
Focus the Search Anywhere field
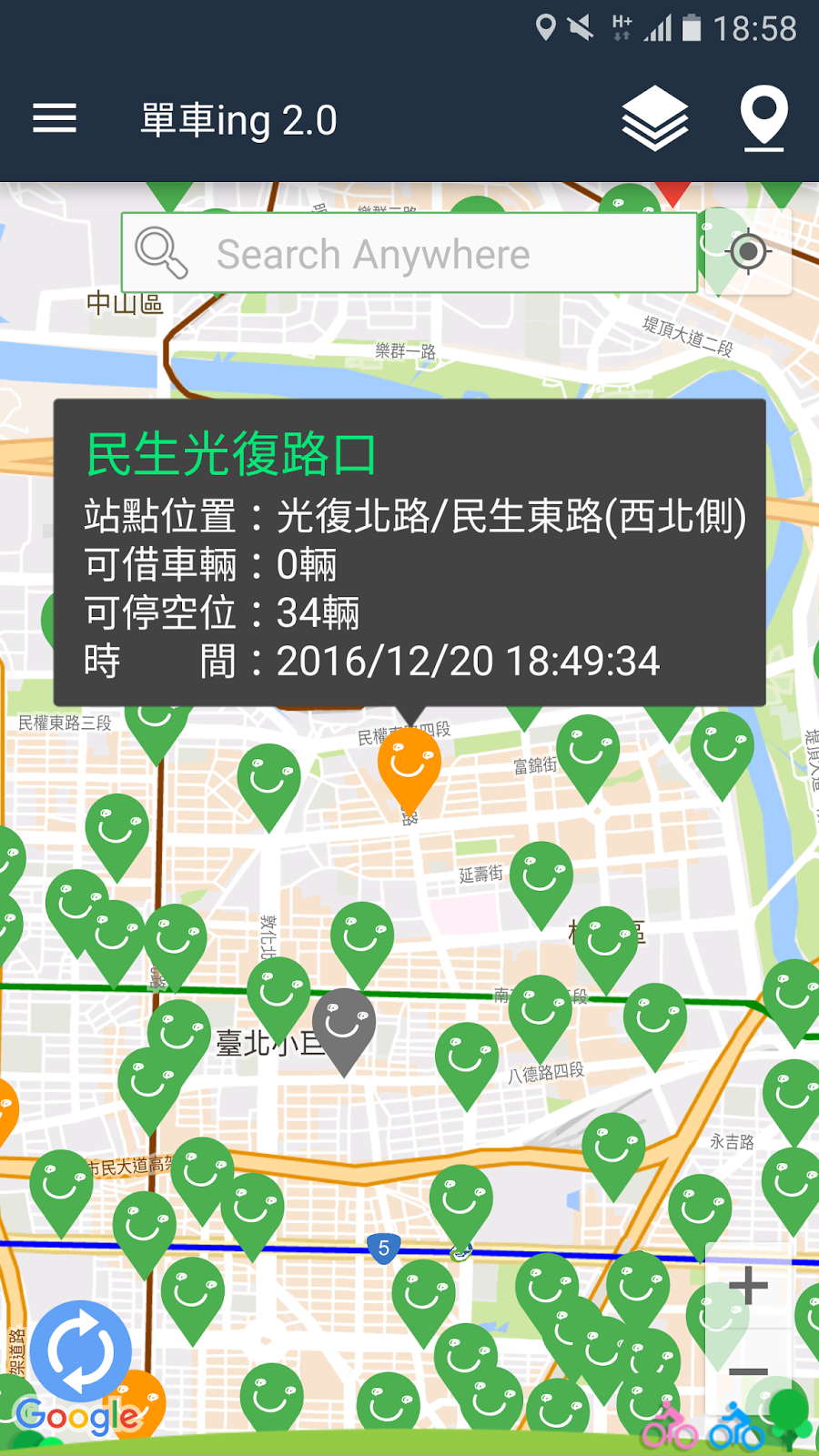coord(409,253)
